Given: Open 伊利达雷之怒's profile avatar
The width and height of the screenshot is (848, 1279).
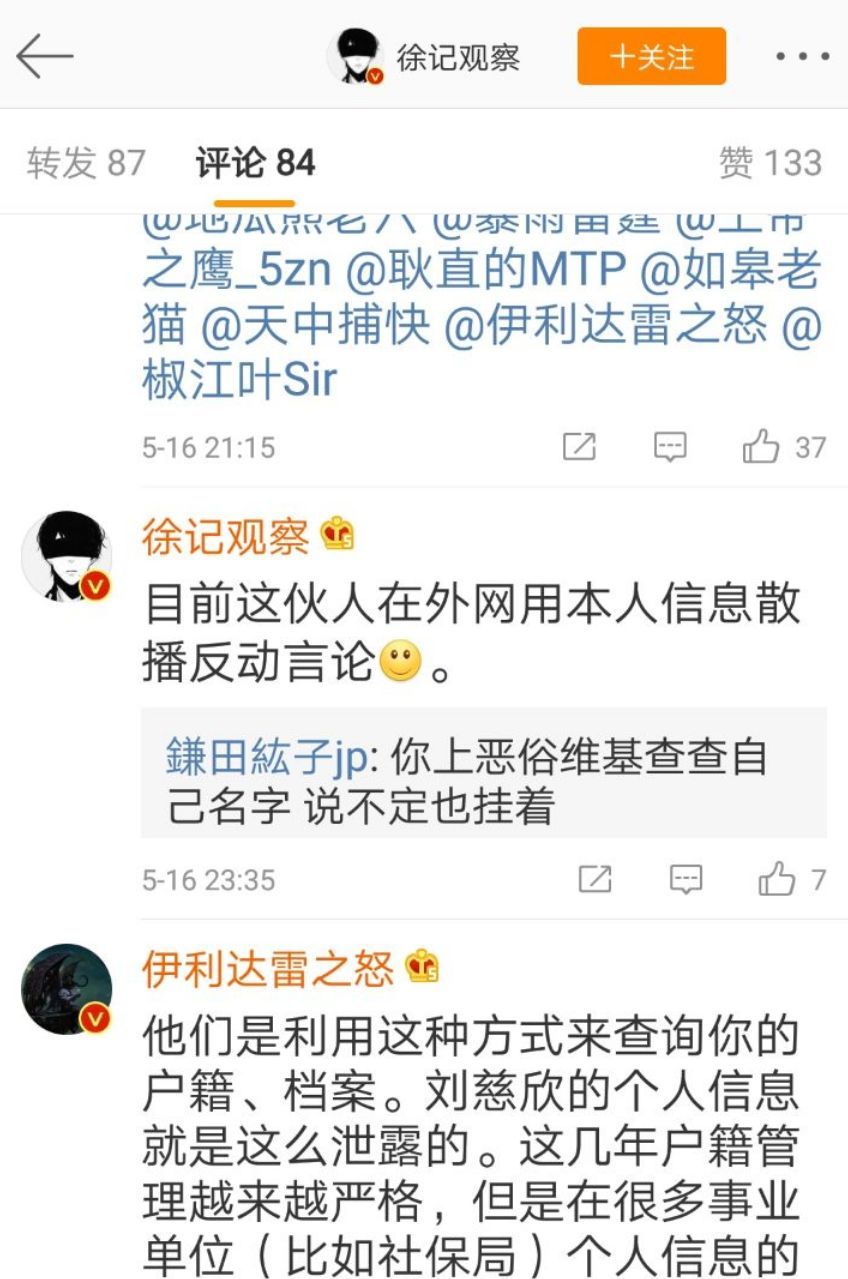Looking at the screenshot, I should [66, 988].
